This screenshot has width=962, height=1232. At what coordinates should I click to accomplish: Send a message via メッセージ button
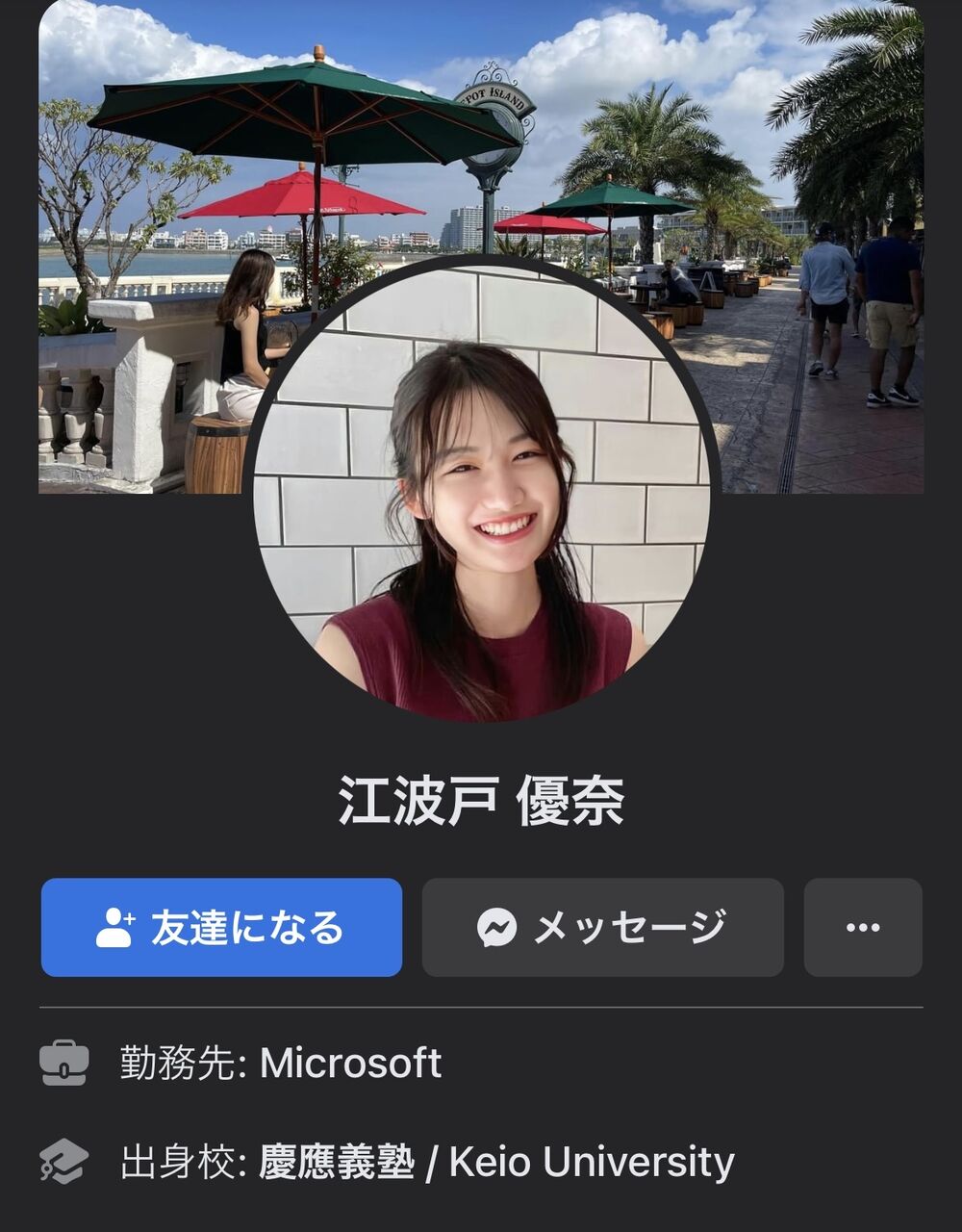(x=602, y=928)
